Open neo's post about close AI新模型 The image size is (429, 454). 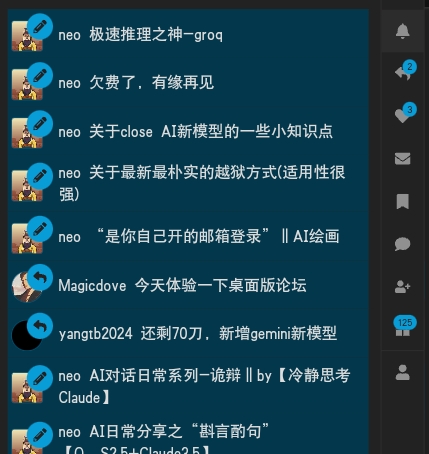pos(188,132)
